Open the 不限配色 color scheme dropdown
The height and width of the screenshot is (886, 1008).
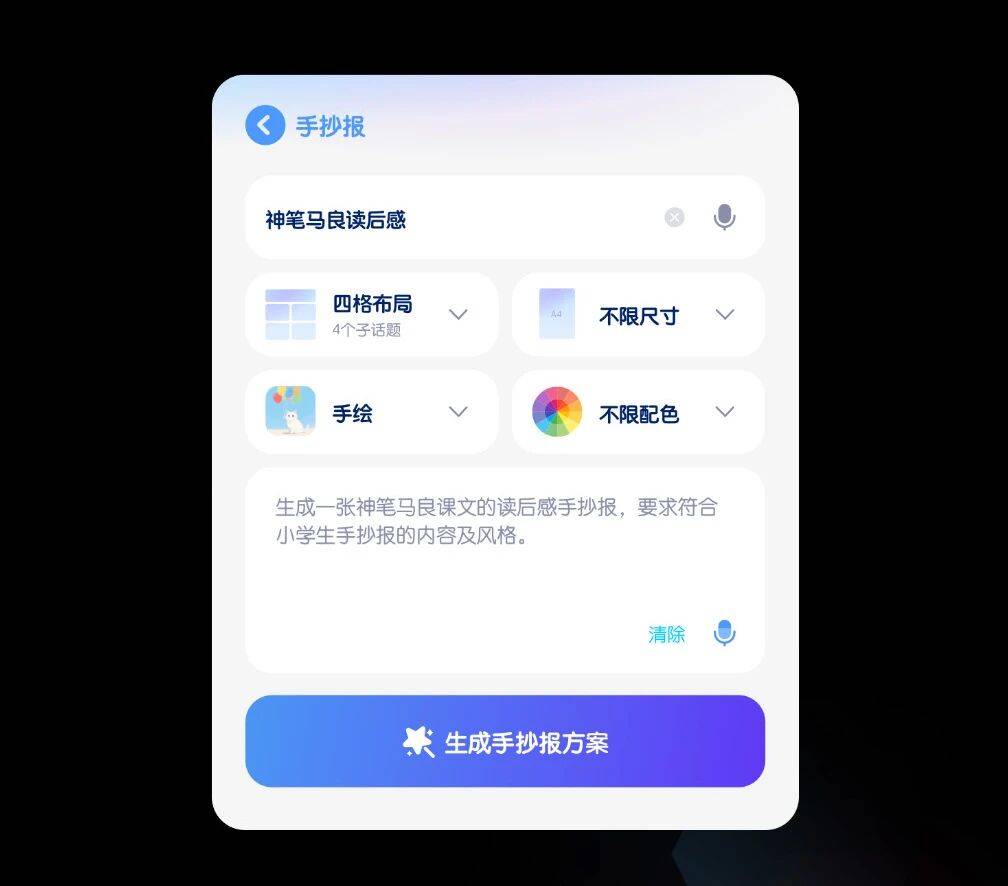(725, 411)
